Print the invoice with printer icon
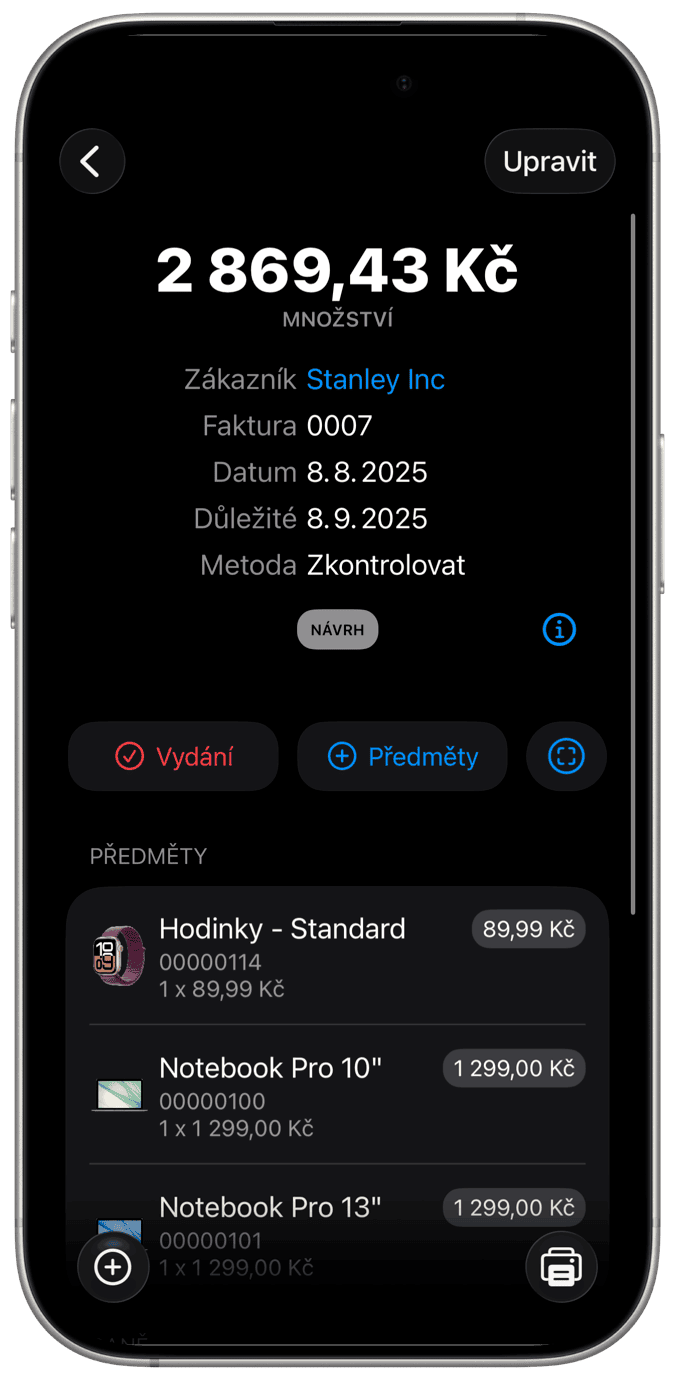 click(x=561, y=1268)
